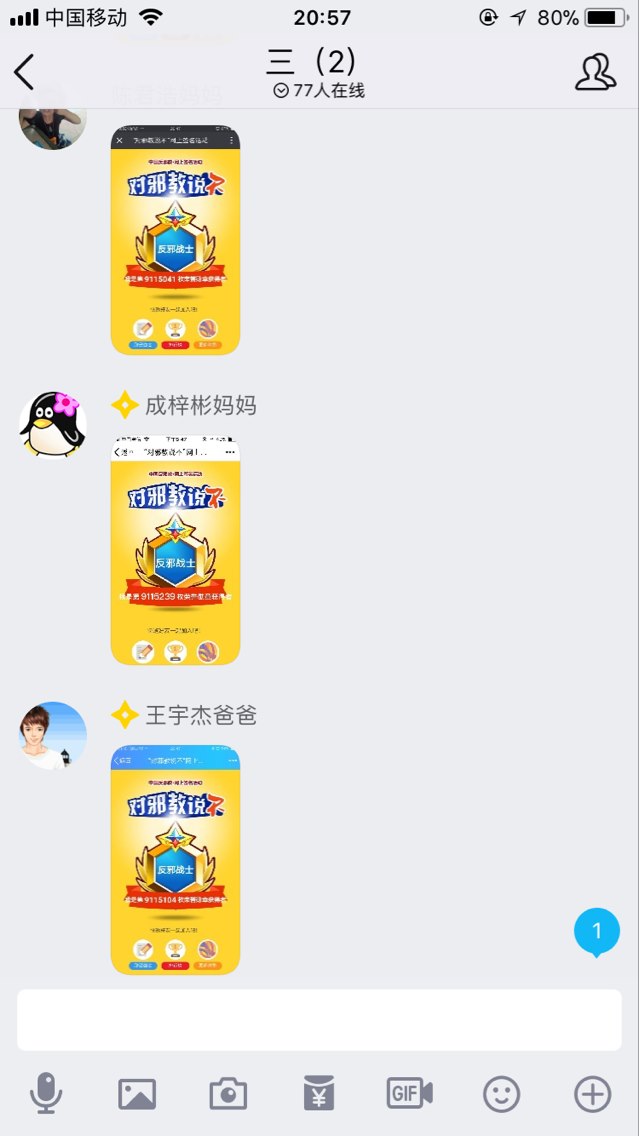
Task: Open image sent by 王宇杰爸爸
Action: 175,860
